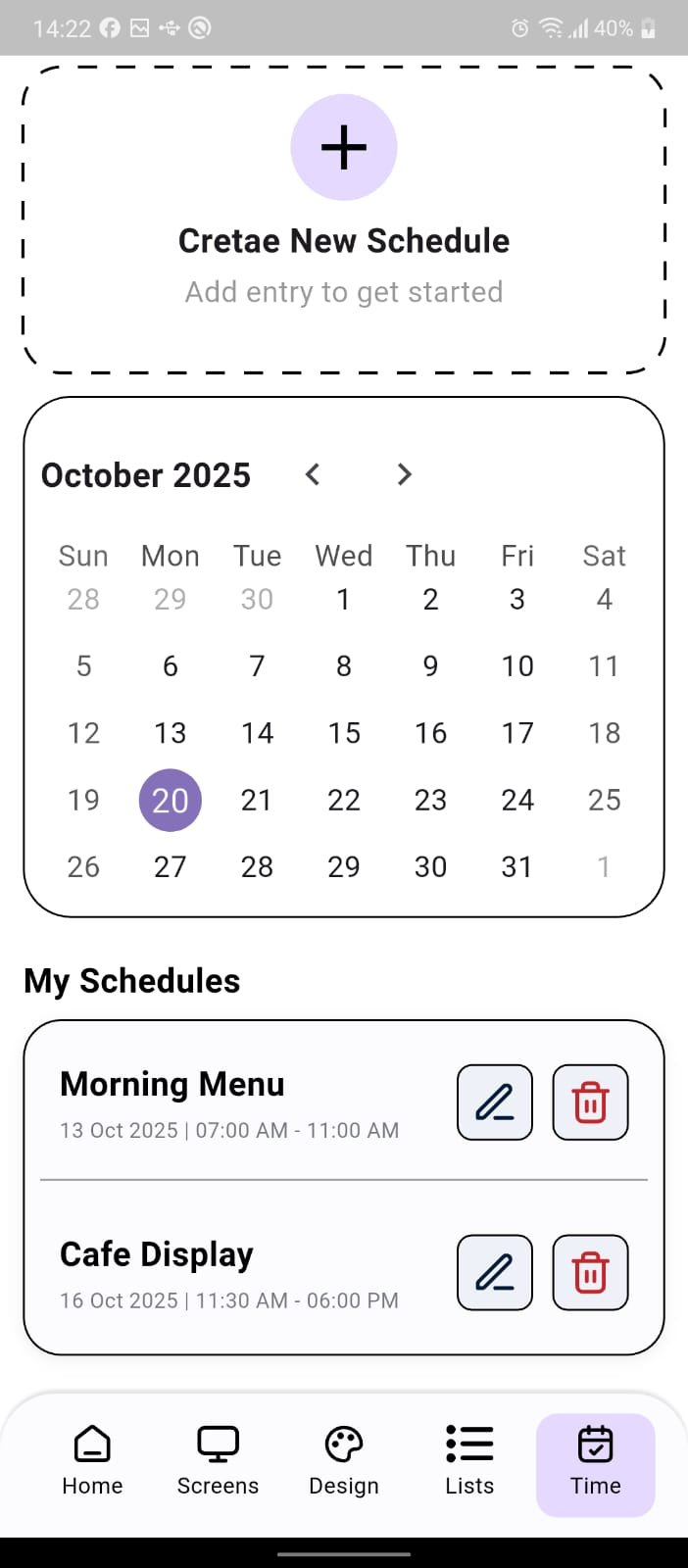Select October 13 on the calendar
Screen dimensions: 688x1568
[171, 733]
